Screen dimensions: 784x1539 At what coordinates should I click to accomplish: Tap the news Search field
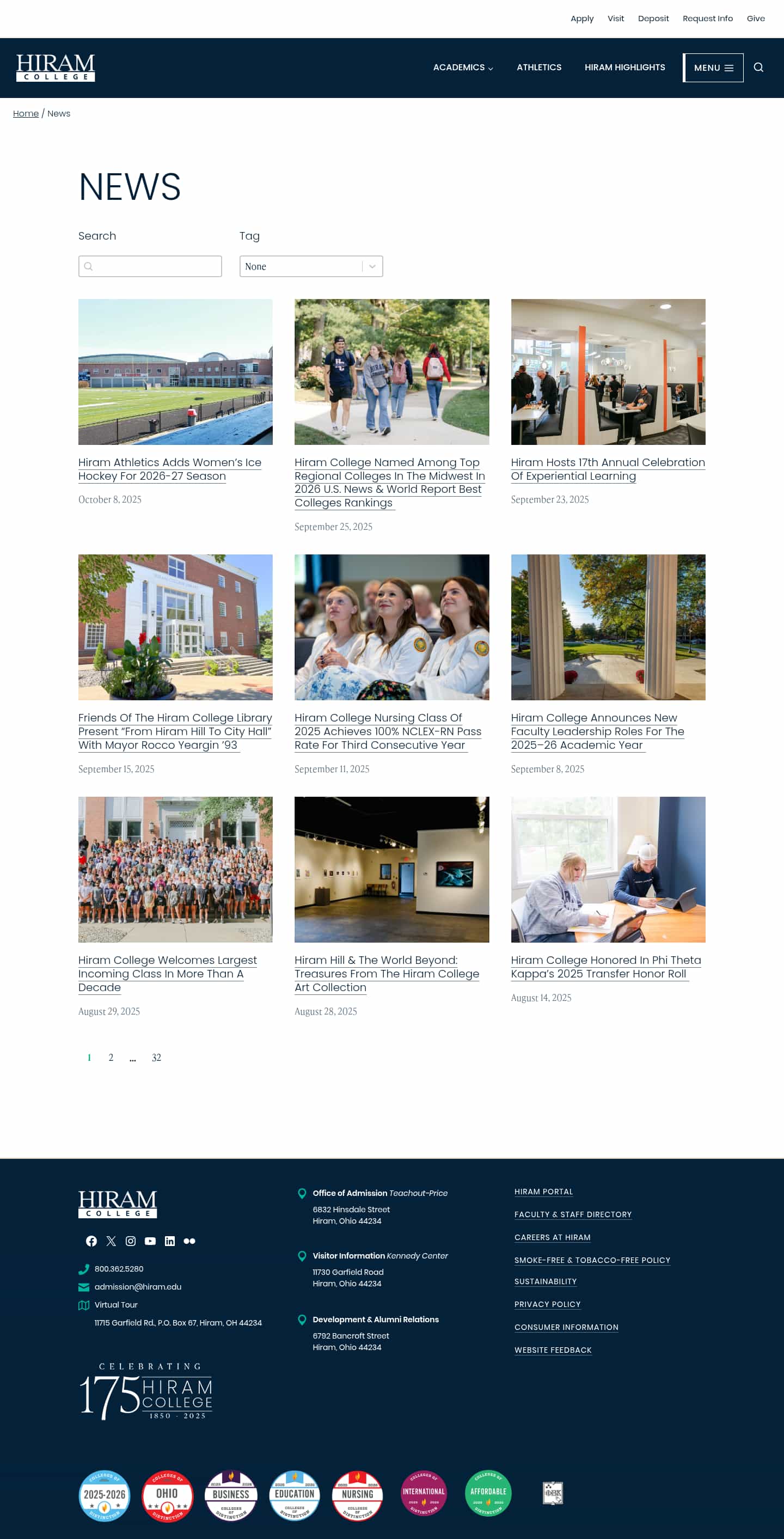pyautogui.click(x=150, y=266)
